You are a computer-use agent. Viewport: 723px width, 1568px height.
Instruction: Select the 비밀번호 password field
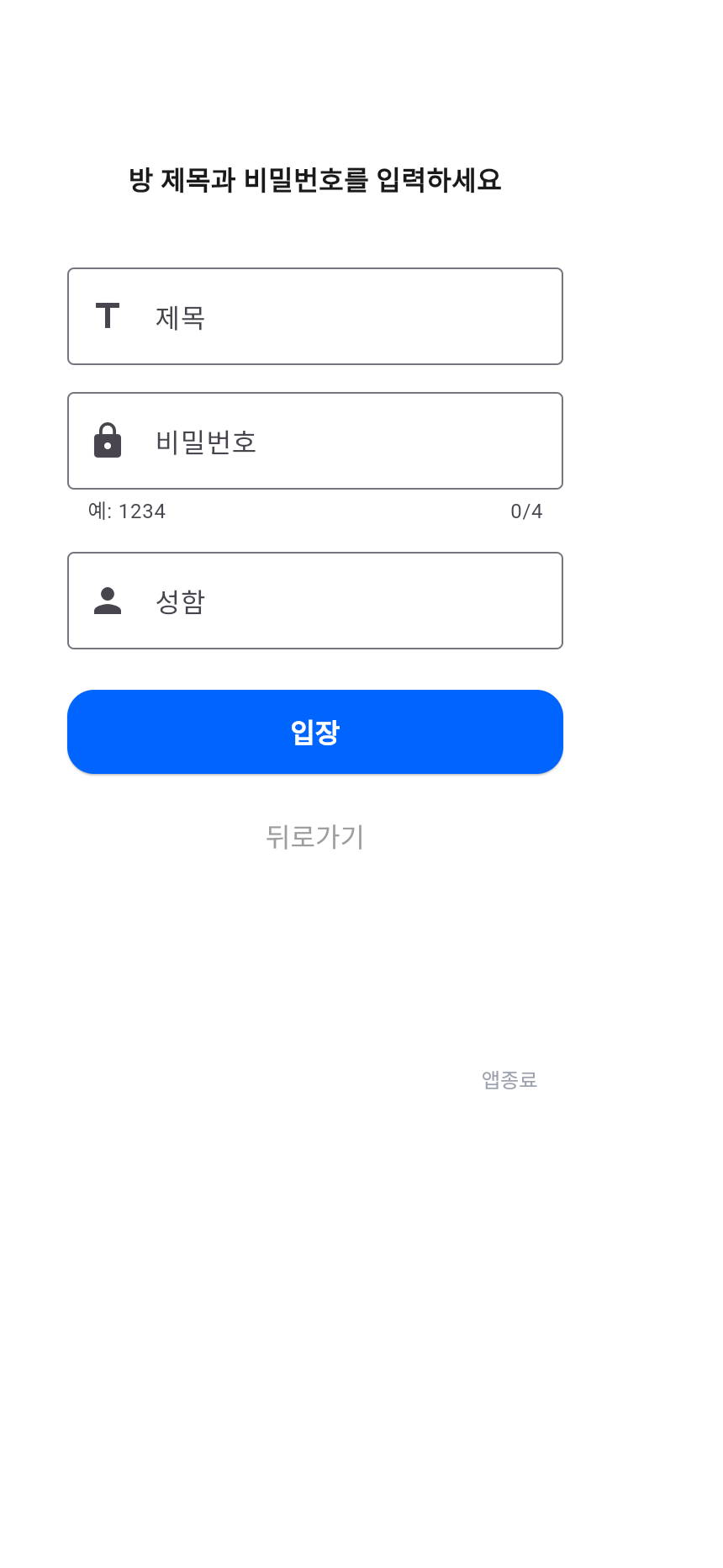click(x=315, y=440)
